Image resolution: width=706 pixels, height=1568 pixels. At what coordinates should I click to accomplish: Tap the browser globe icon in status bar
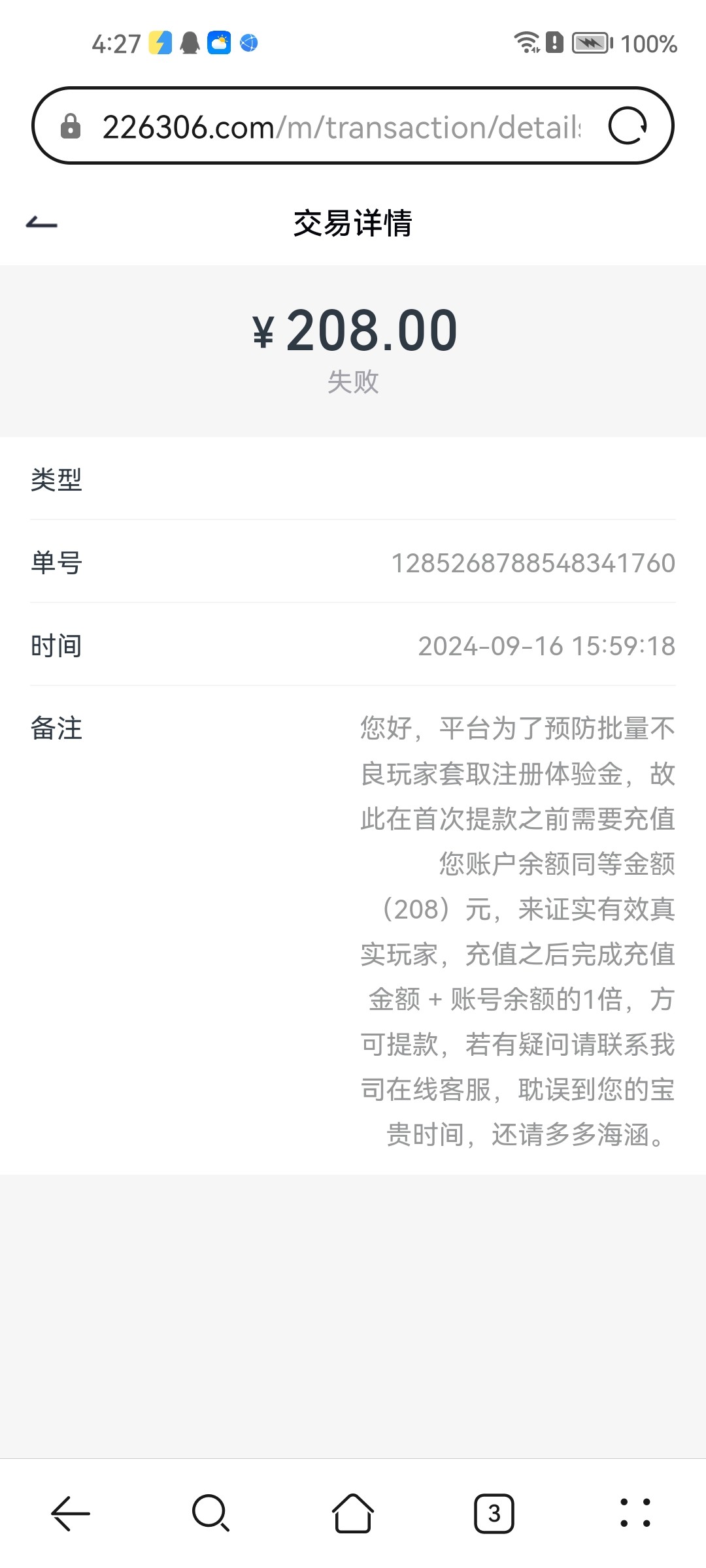tap(248, 42)
